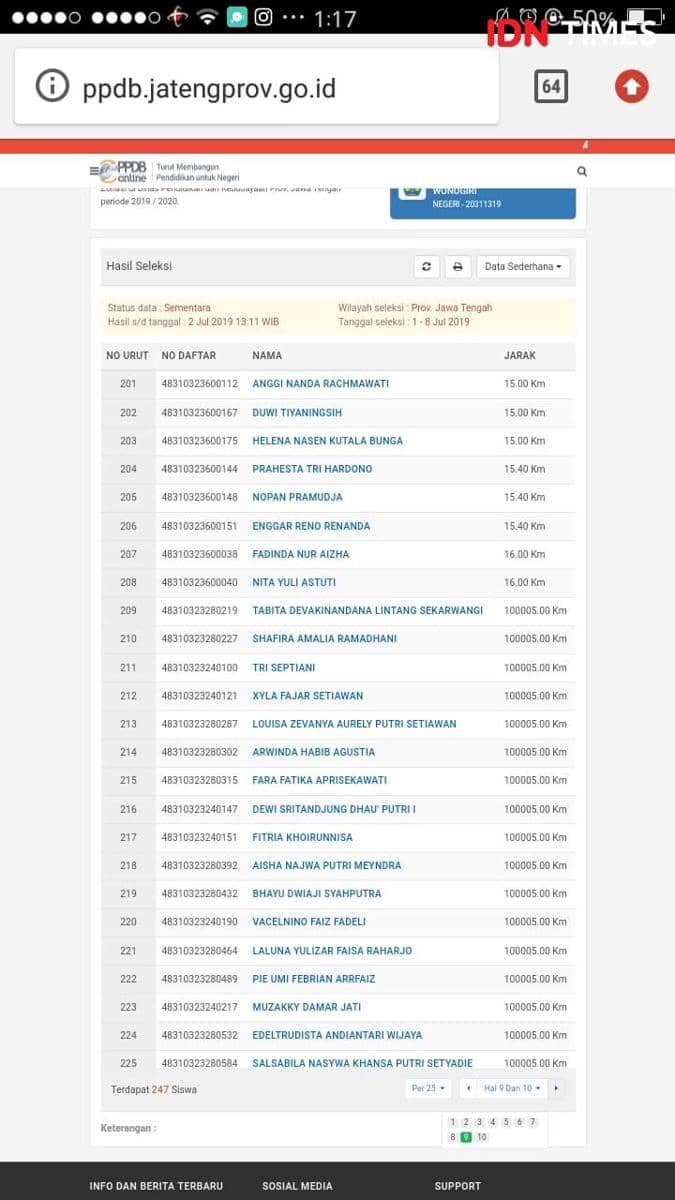675x1200 pixels.
Task: Go to the next results page
Action: click(x=556, y=1088)
